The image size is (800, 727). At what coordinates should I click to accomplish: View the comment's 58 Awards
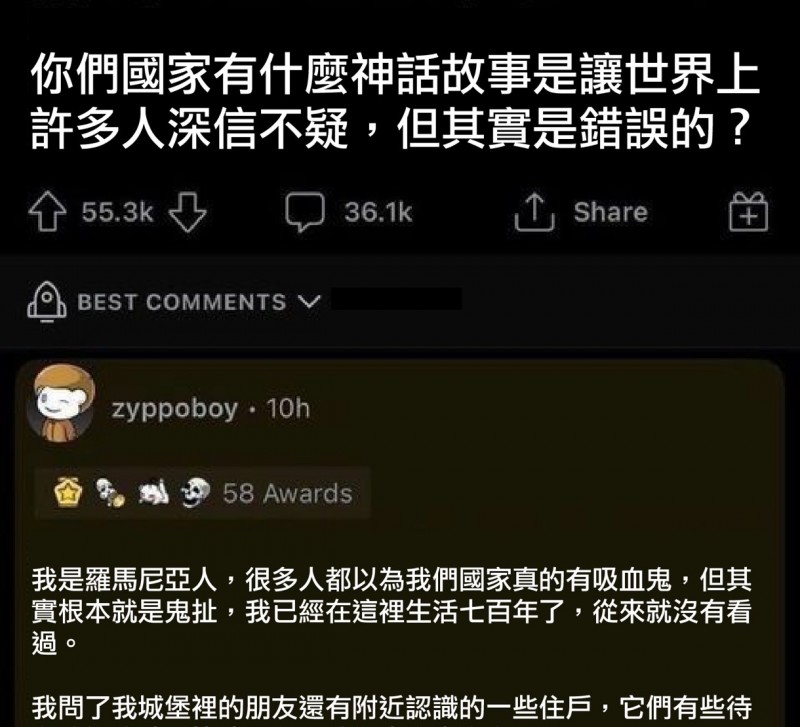pyautogui.click(x=286, y=493)
